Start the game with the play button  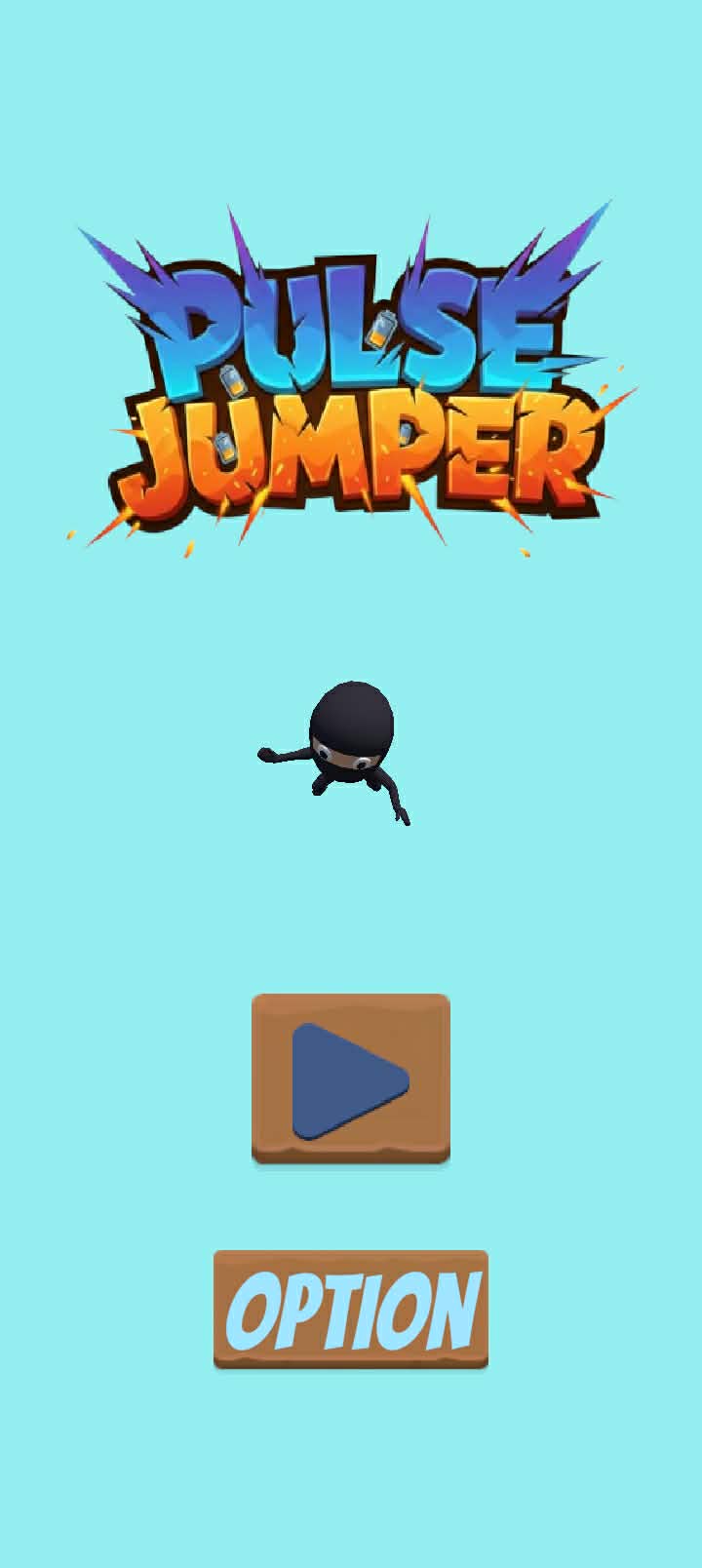[351, 1078]
